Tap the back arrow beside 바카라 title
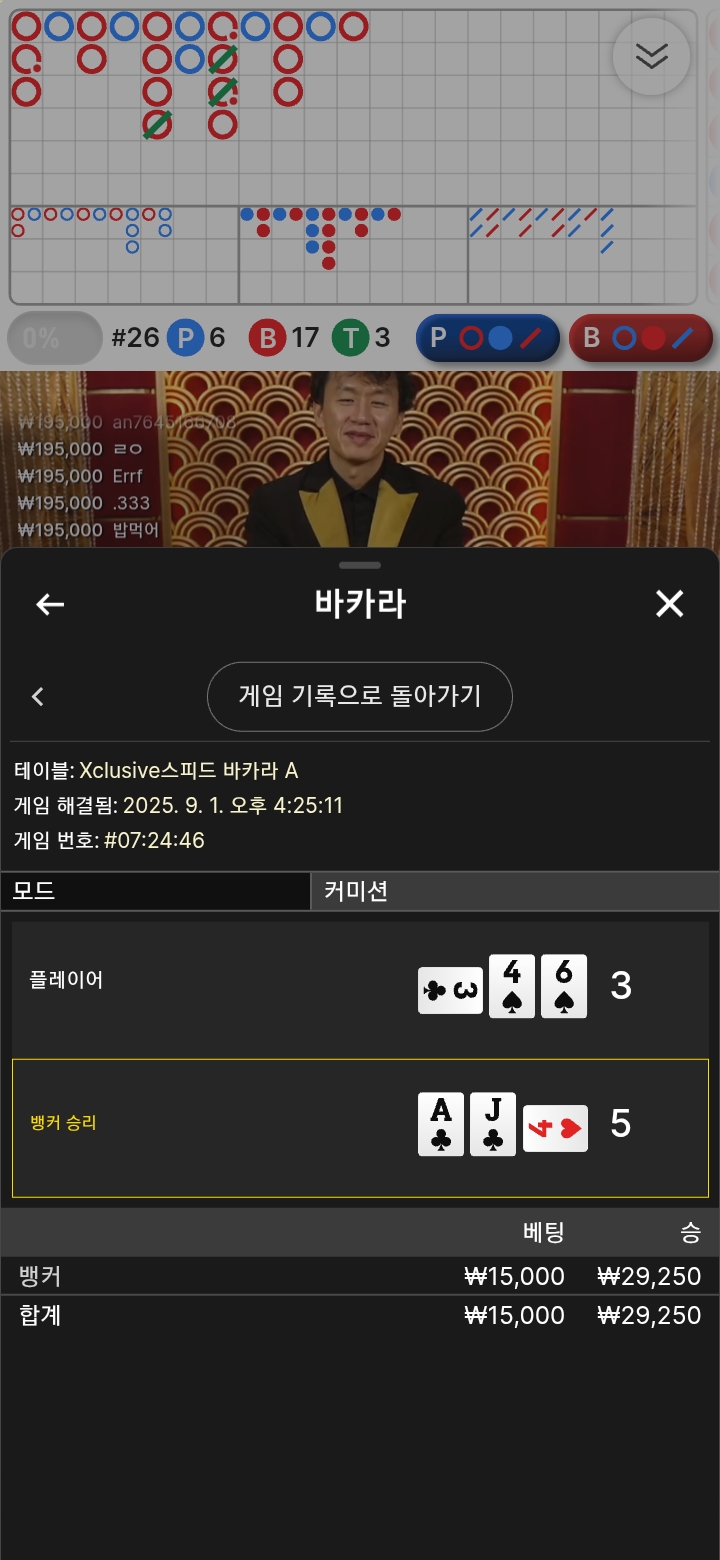720x1560 pixels. 50,604
